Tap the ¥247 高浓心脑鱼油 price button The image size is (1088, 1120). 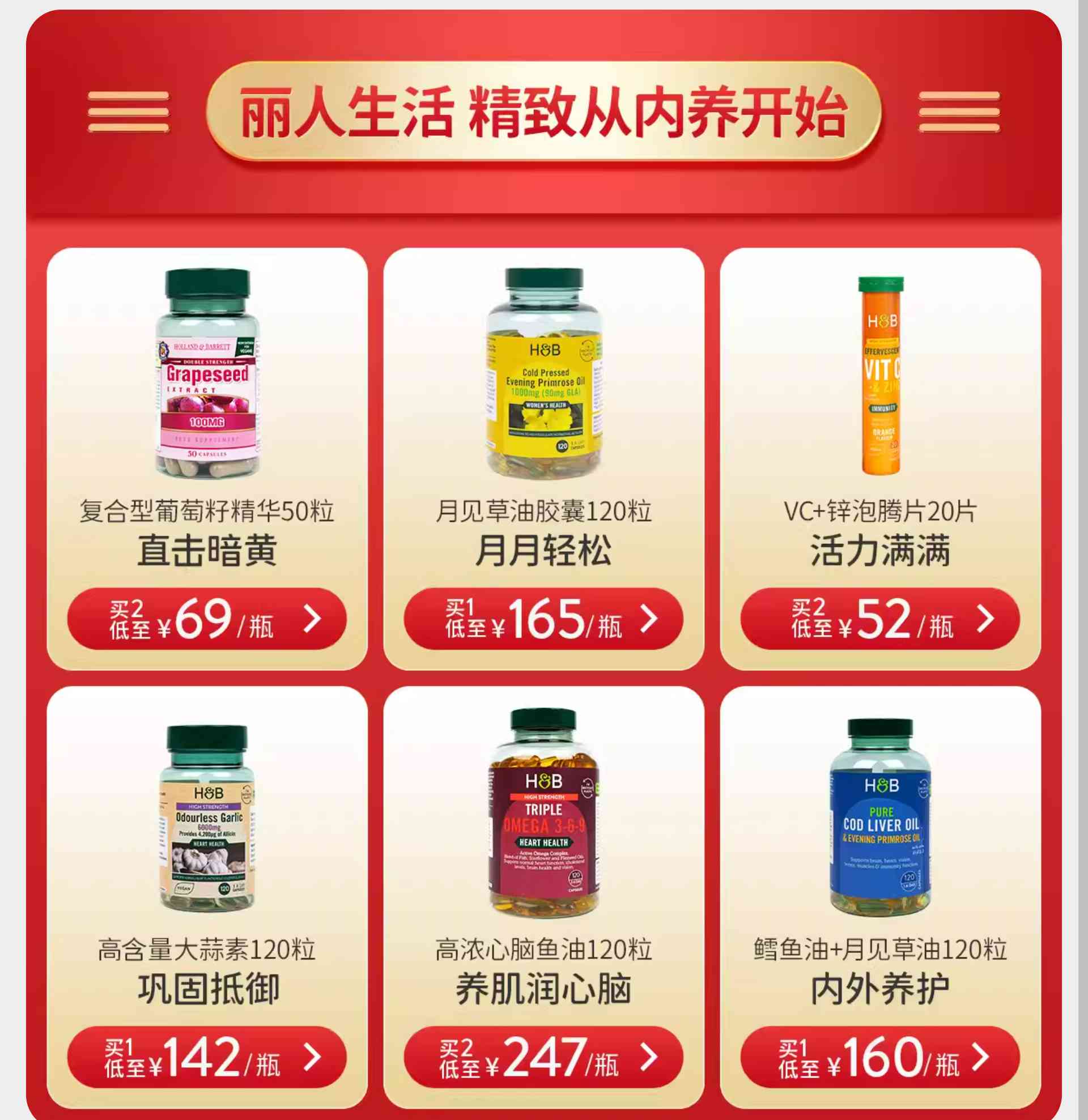pyautogui.click(x=543, y=1057)
